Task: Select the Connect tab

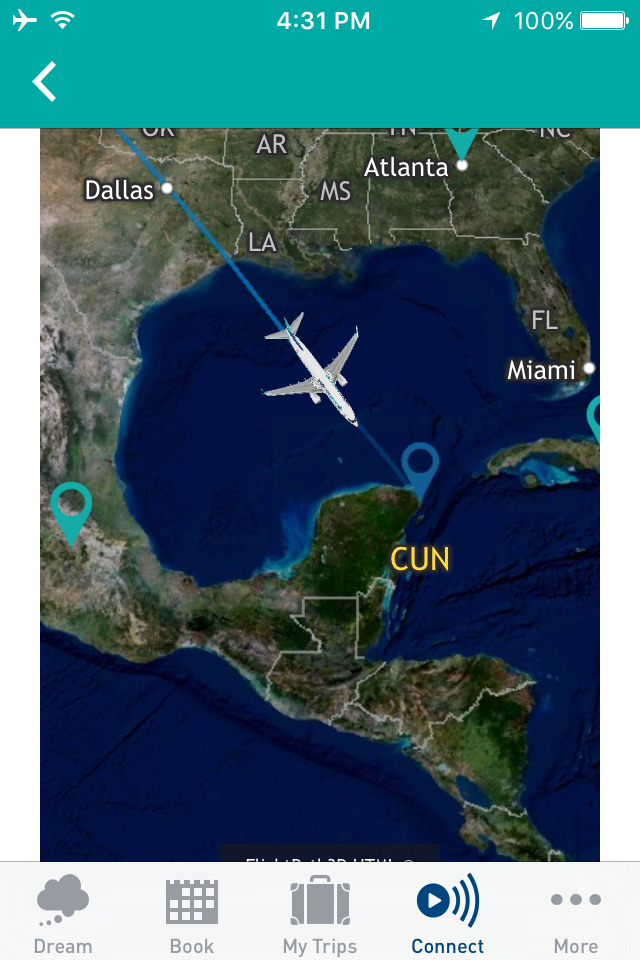Action: pyautogui.click(x=447, y=915)
